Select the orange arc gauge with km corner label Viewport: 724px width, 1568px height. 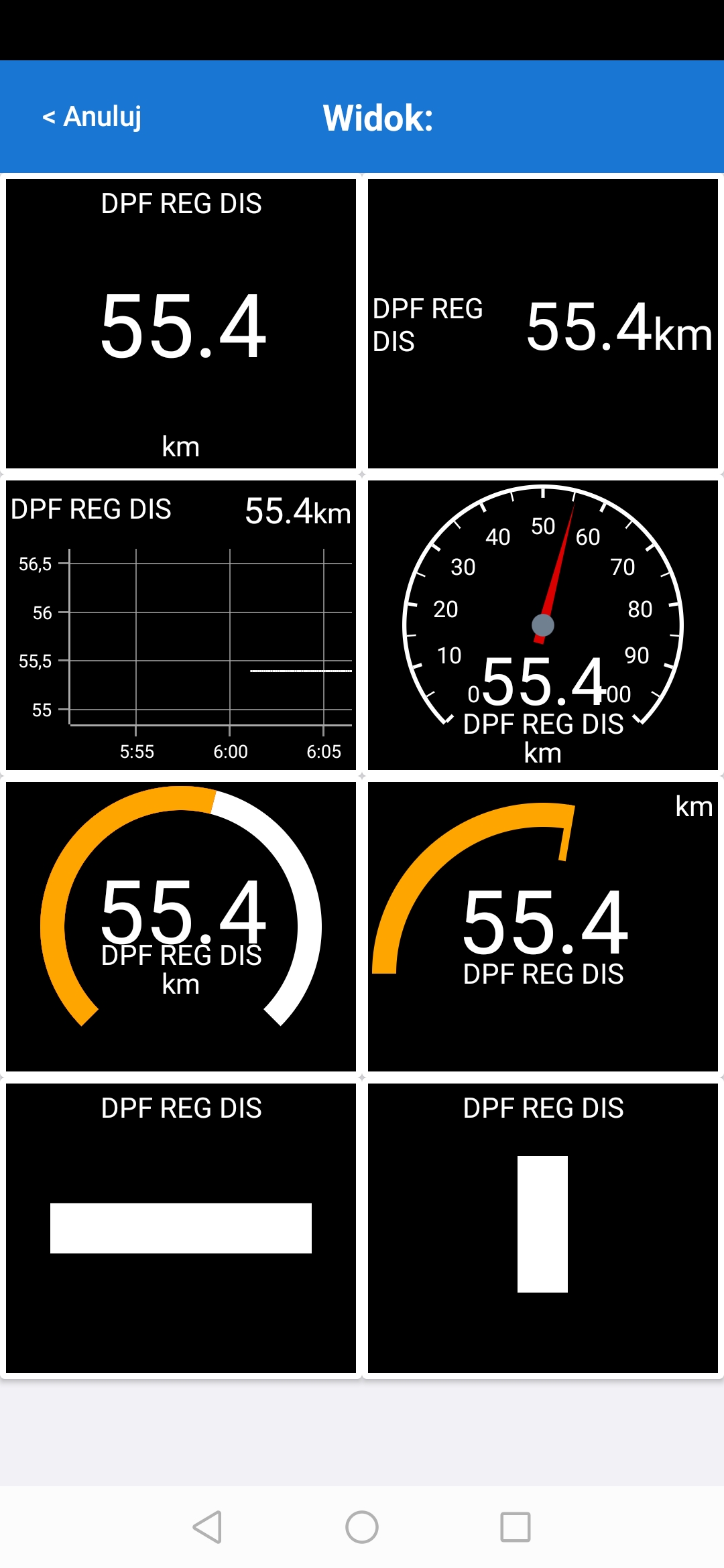[543, 927]
